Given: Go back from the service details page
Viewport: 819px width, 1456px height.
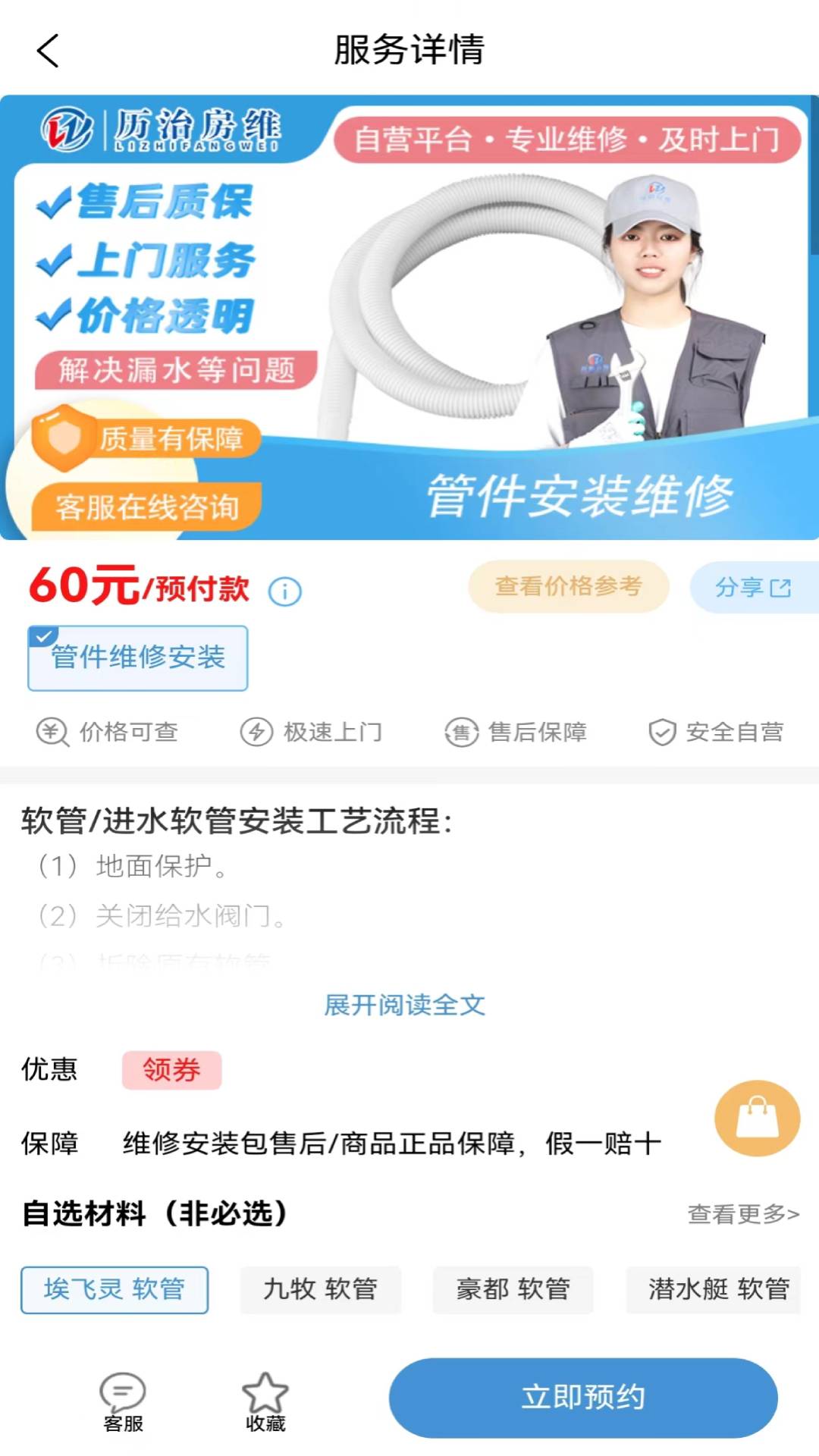Looking at the screenshot, I should pos(48,51).
